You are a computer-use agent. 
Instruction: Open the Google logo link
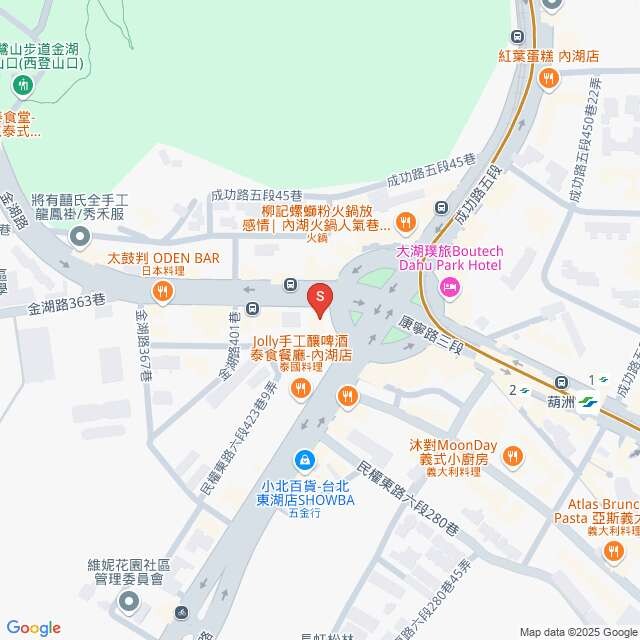(x=33, y=628)
